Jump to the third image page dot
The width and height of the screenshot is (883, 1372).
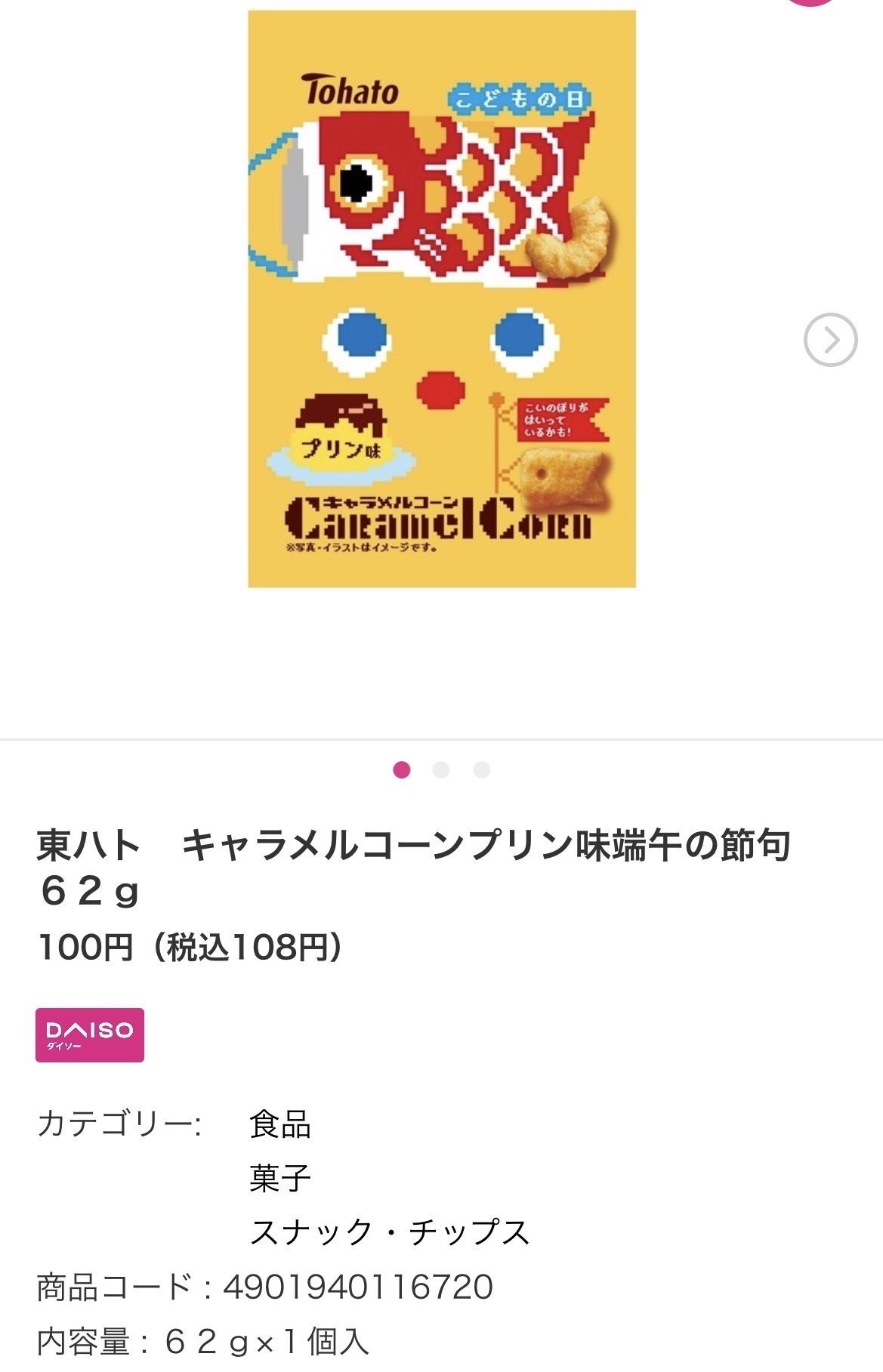(x=481, y=769)
